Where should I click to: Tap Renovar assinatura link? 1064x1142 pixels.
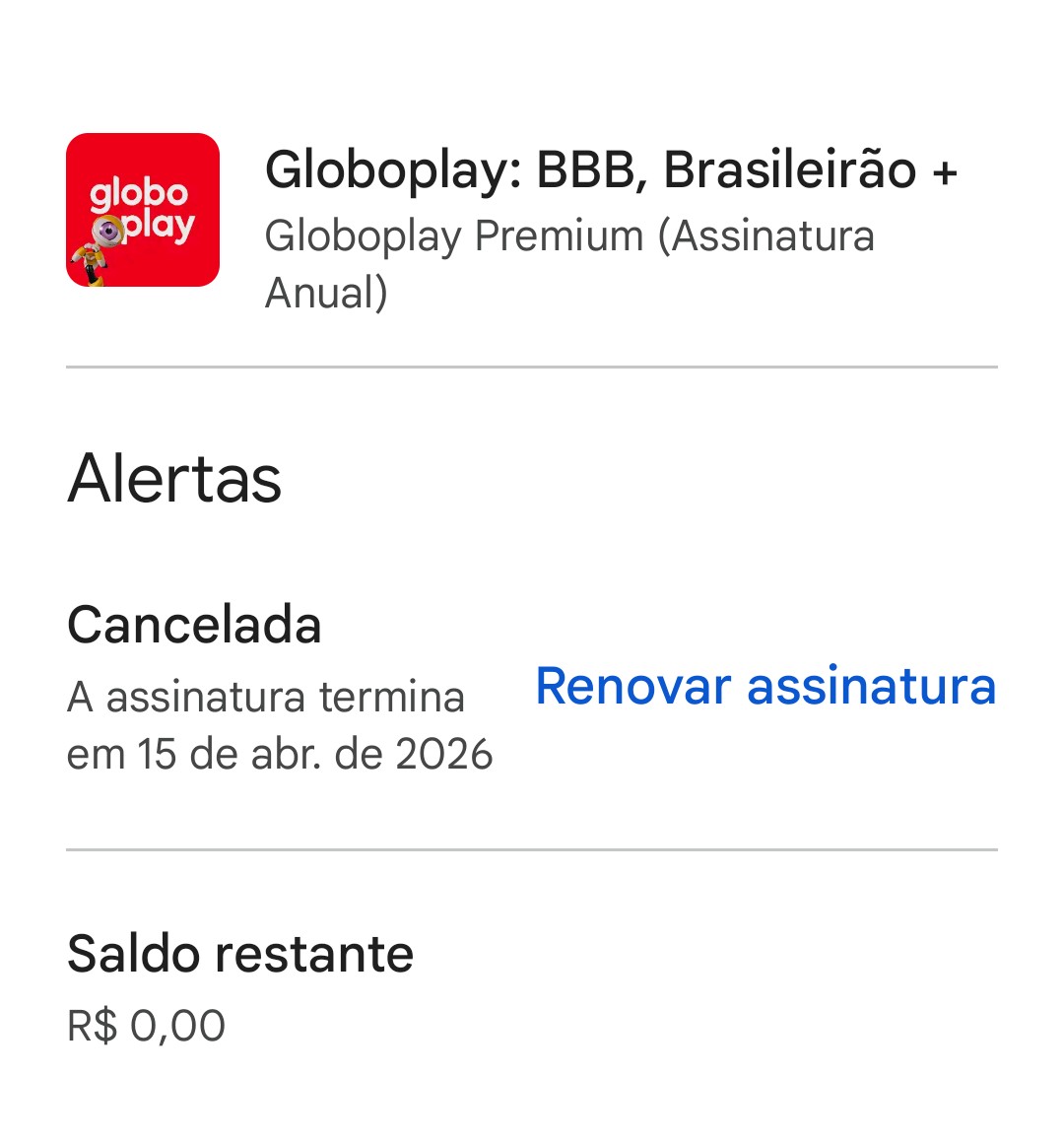[765, 687]
